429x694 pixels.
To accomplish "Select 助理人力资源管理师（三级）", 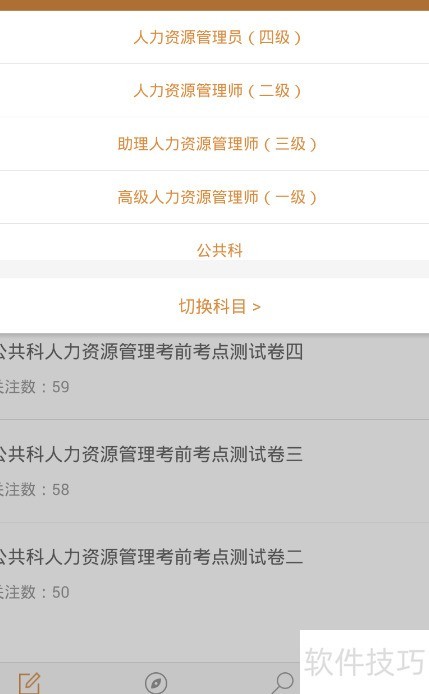I will click(214, 144).
